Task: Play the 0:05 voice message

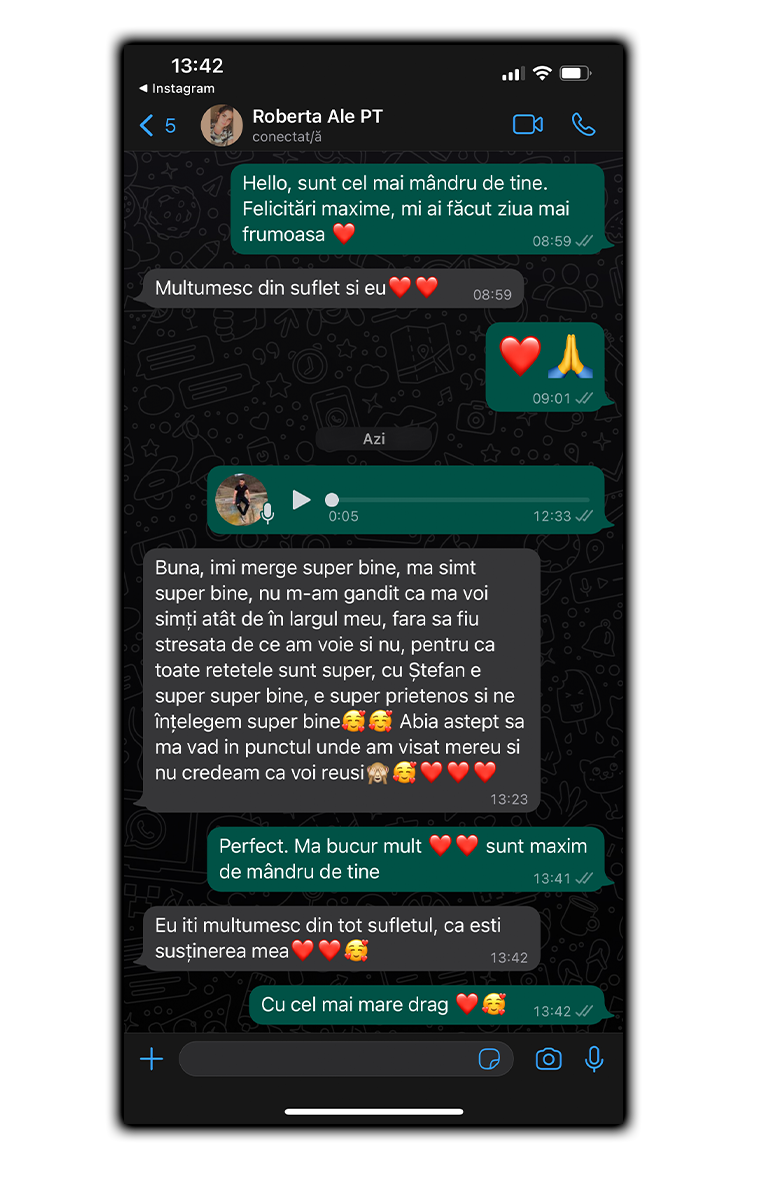Action: click(x=301, y=499)
